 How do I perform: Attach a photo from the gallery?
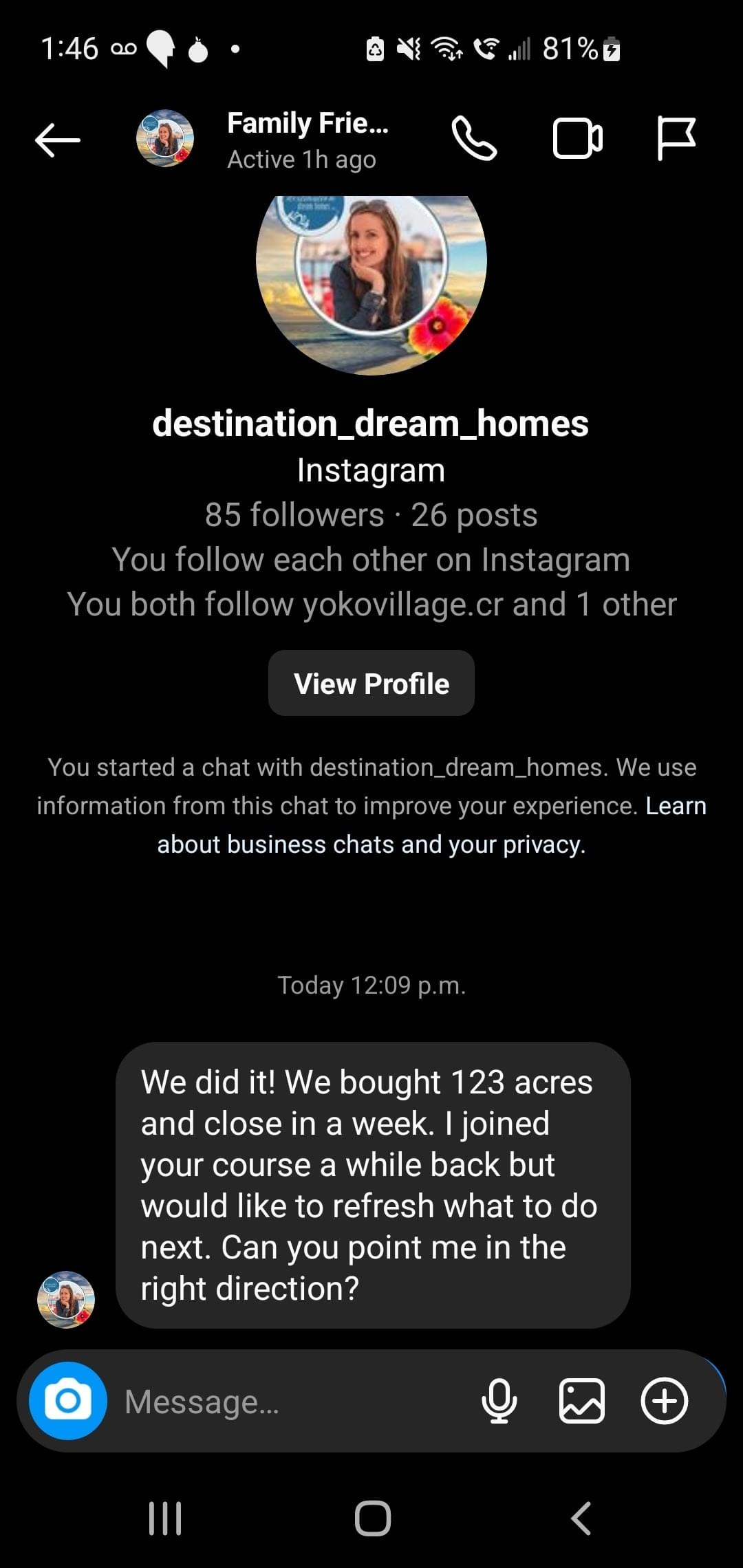pyautogui.click(x=581, y=1401)
